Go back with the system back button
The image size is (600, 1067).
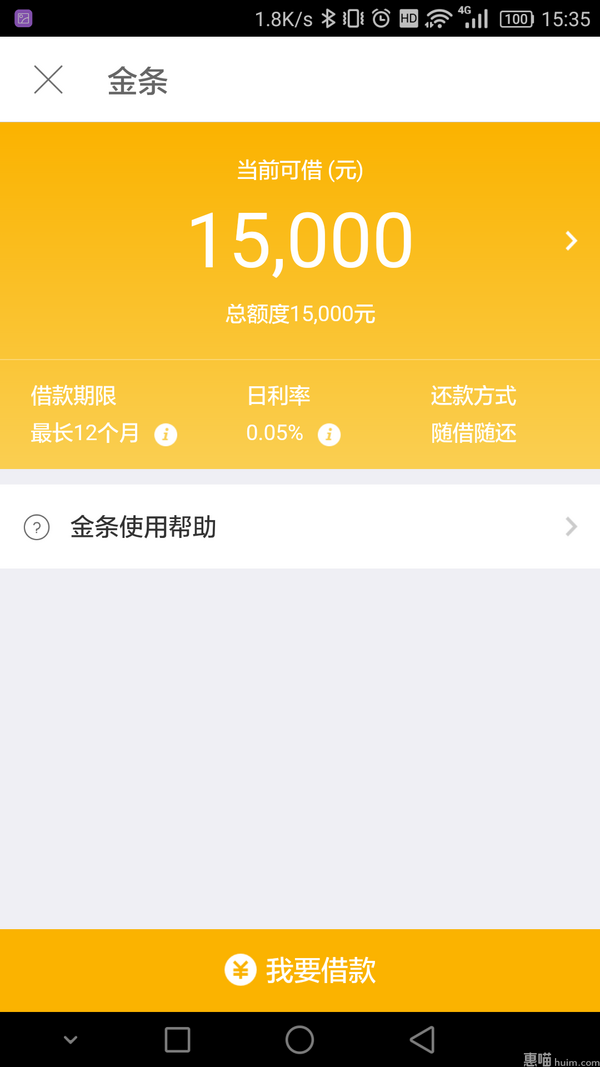tap(422, 1040)
